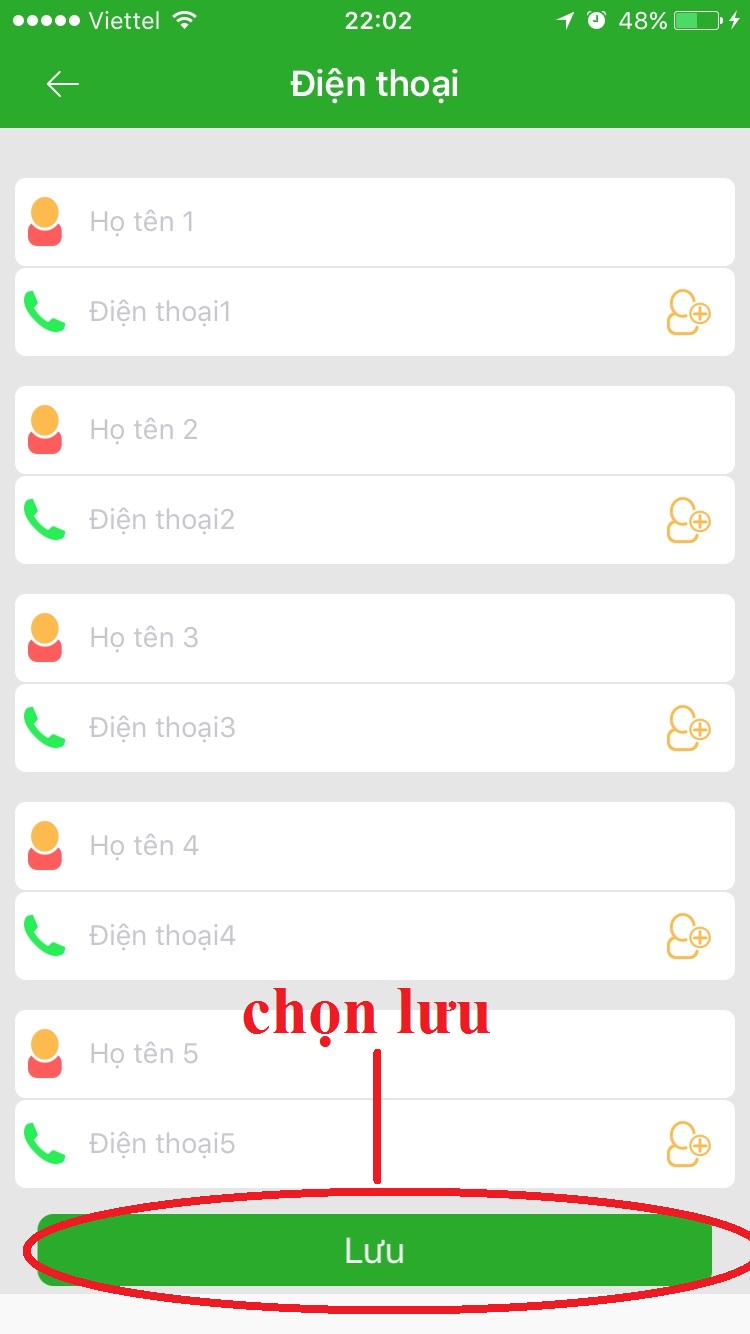Enter the Điện thoại2 field

pyautogui.click(x=375, y=520)
